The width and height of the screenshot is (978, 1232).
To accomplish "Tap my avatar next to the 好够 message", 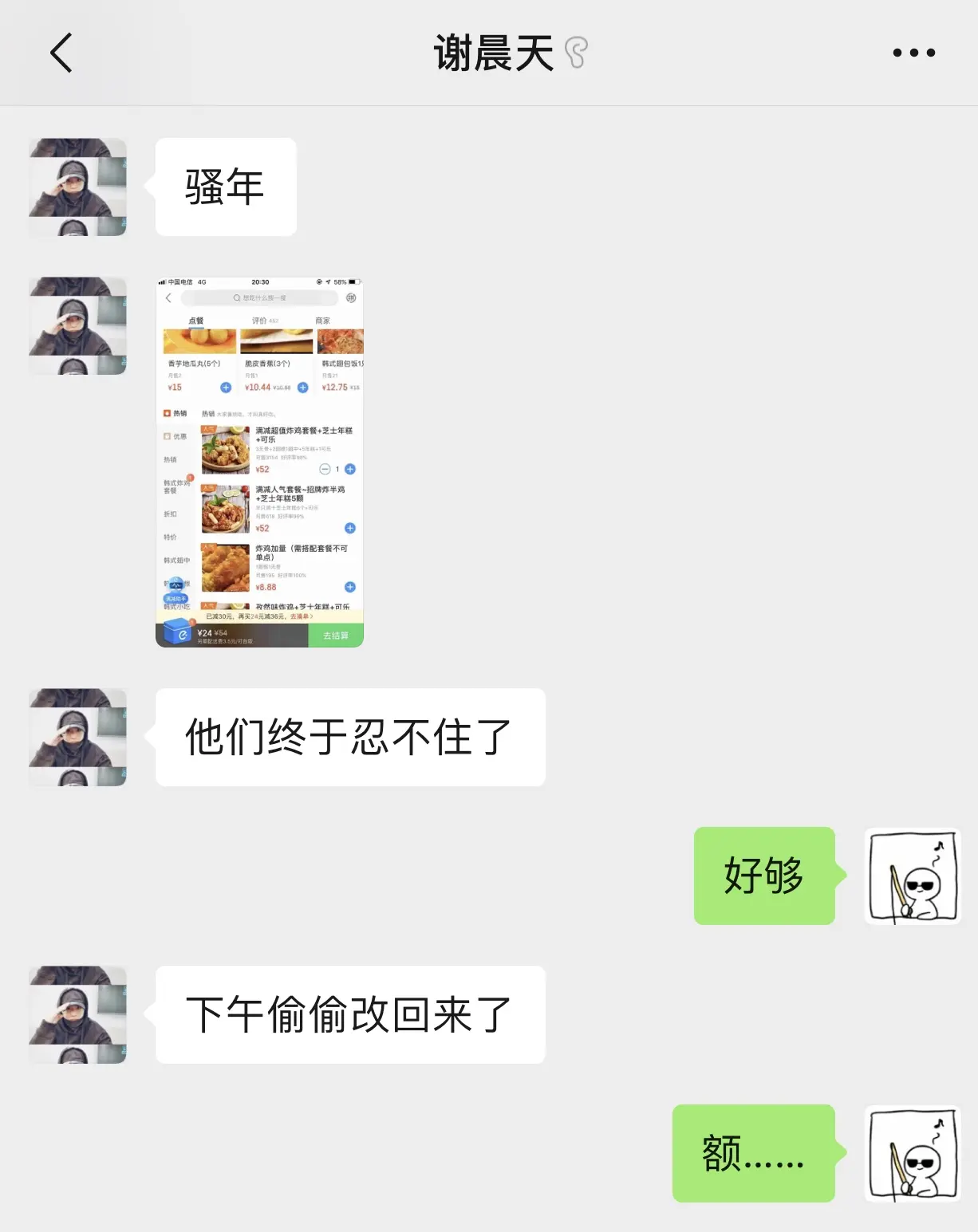I will click(913, 876).
